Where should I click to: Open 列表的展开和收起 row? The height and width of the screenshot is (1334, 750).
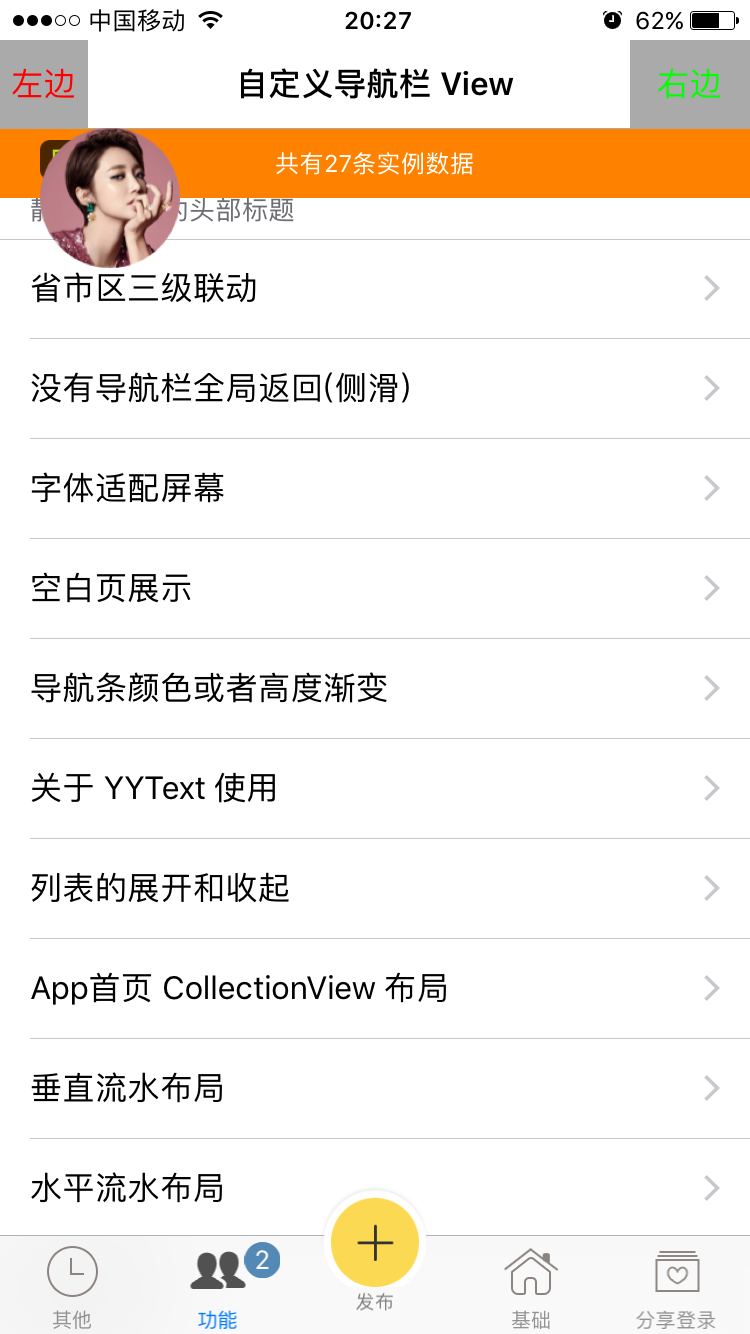pos(375,889)
